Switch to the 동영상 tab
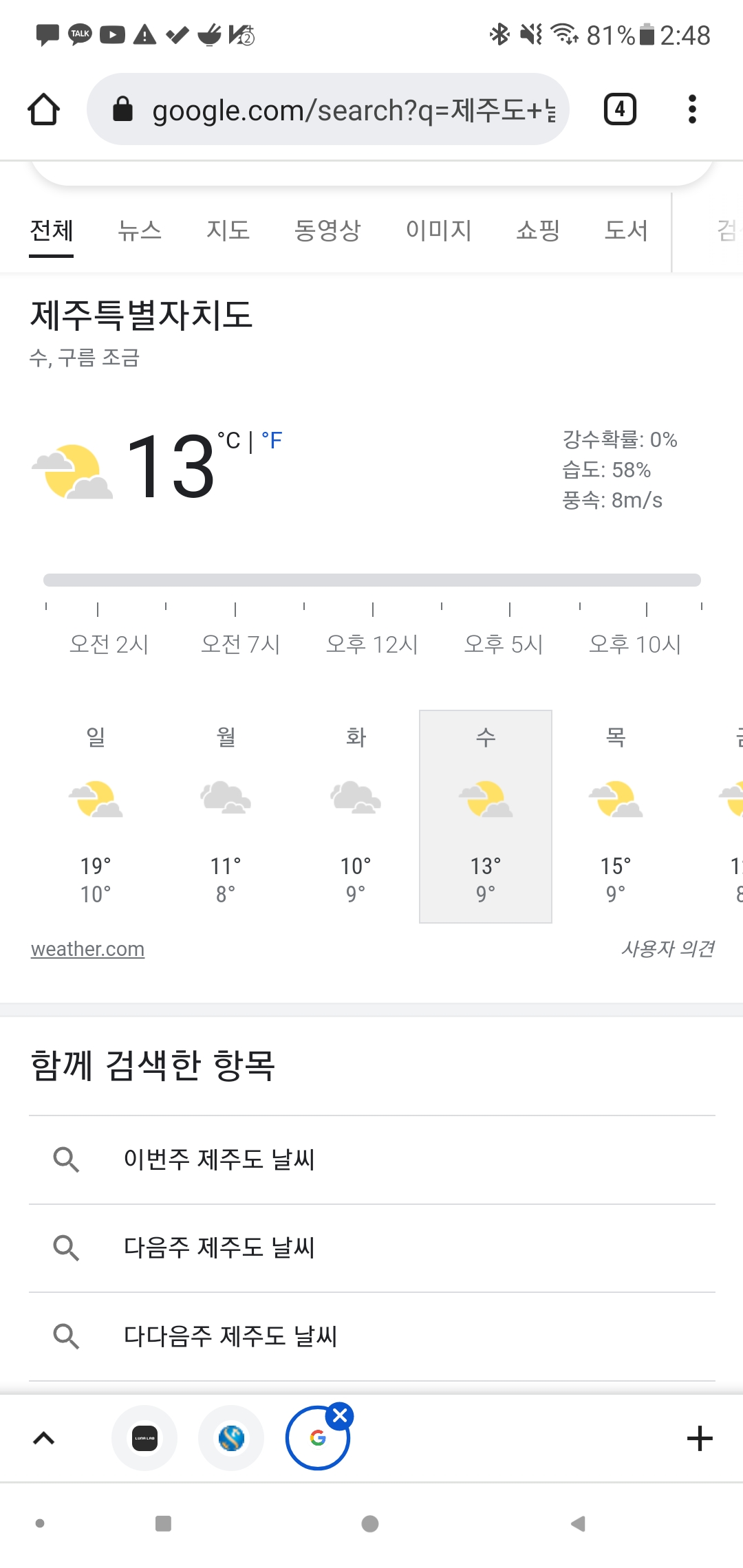Screen dimensions: 743x1568 tap(327, 230)
